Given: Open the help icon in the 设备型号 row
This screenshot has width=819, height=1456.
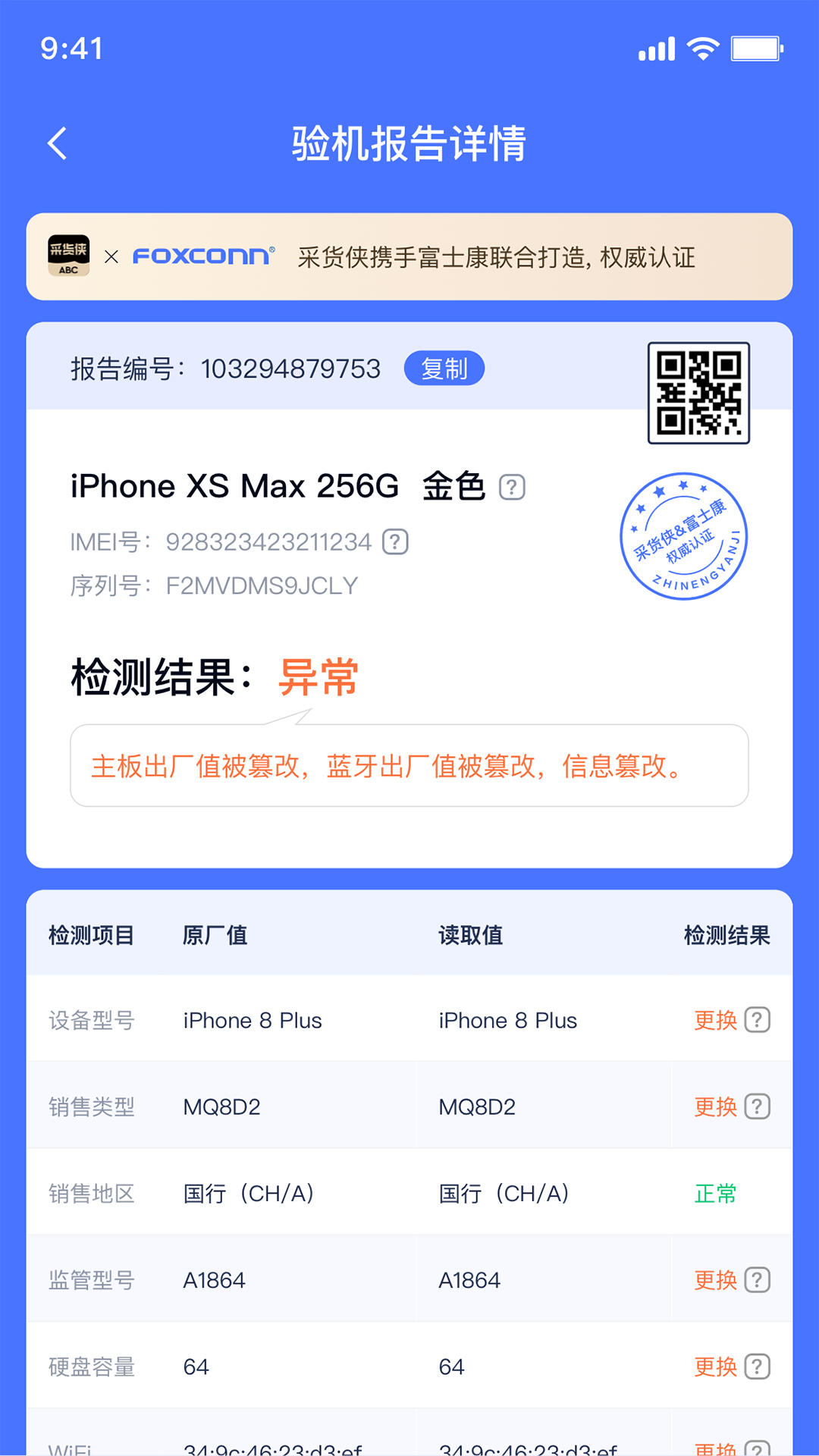Looking at the screenshot, I should tap(757, 1020).
